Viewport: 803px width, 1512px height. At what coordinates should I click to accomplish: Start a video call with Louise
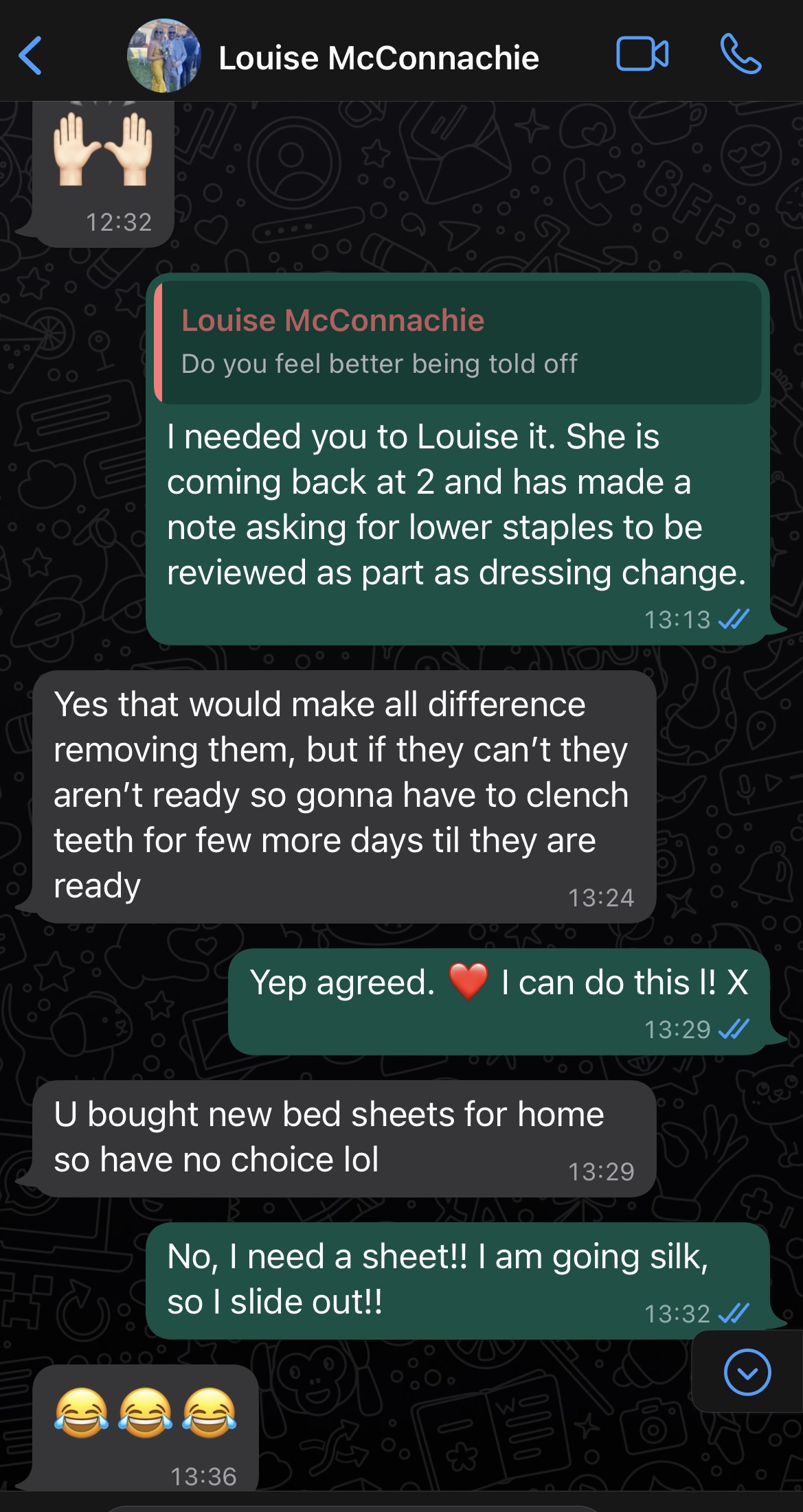coord(642,54)
